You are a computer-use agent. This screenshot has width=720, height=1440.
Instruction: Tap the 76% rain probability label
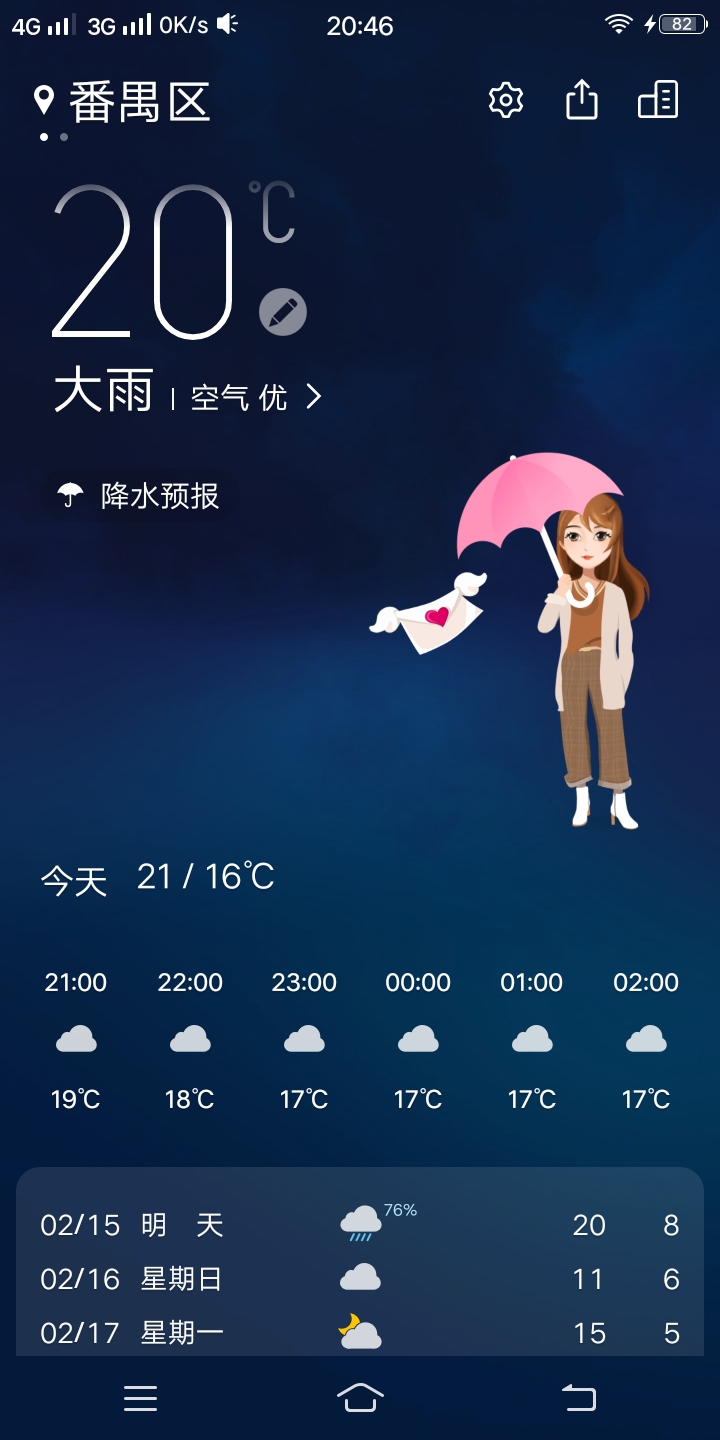coord(402,1209)
